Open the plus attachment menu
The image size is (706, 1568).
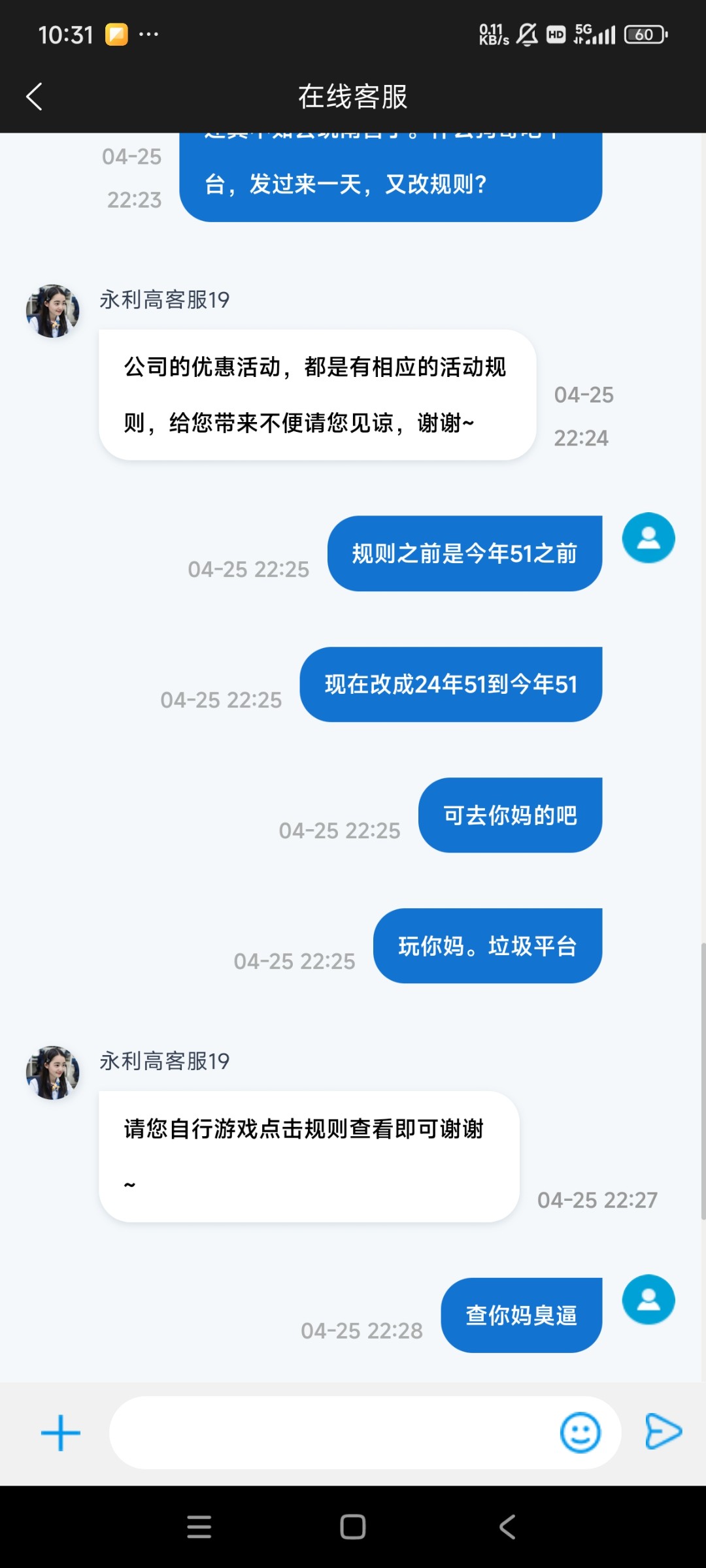pyautogui.click(x=61, y=1433)
